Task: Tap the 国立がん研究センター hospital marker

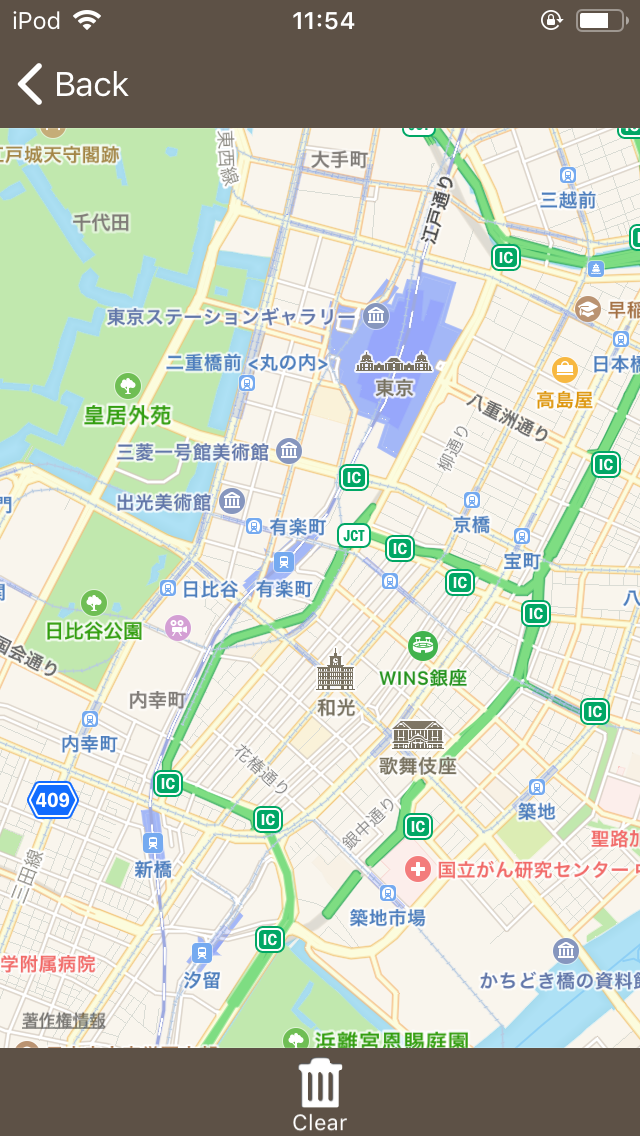Action: (x=417, y=868)
